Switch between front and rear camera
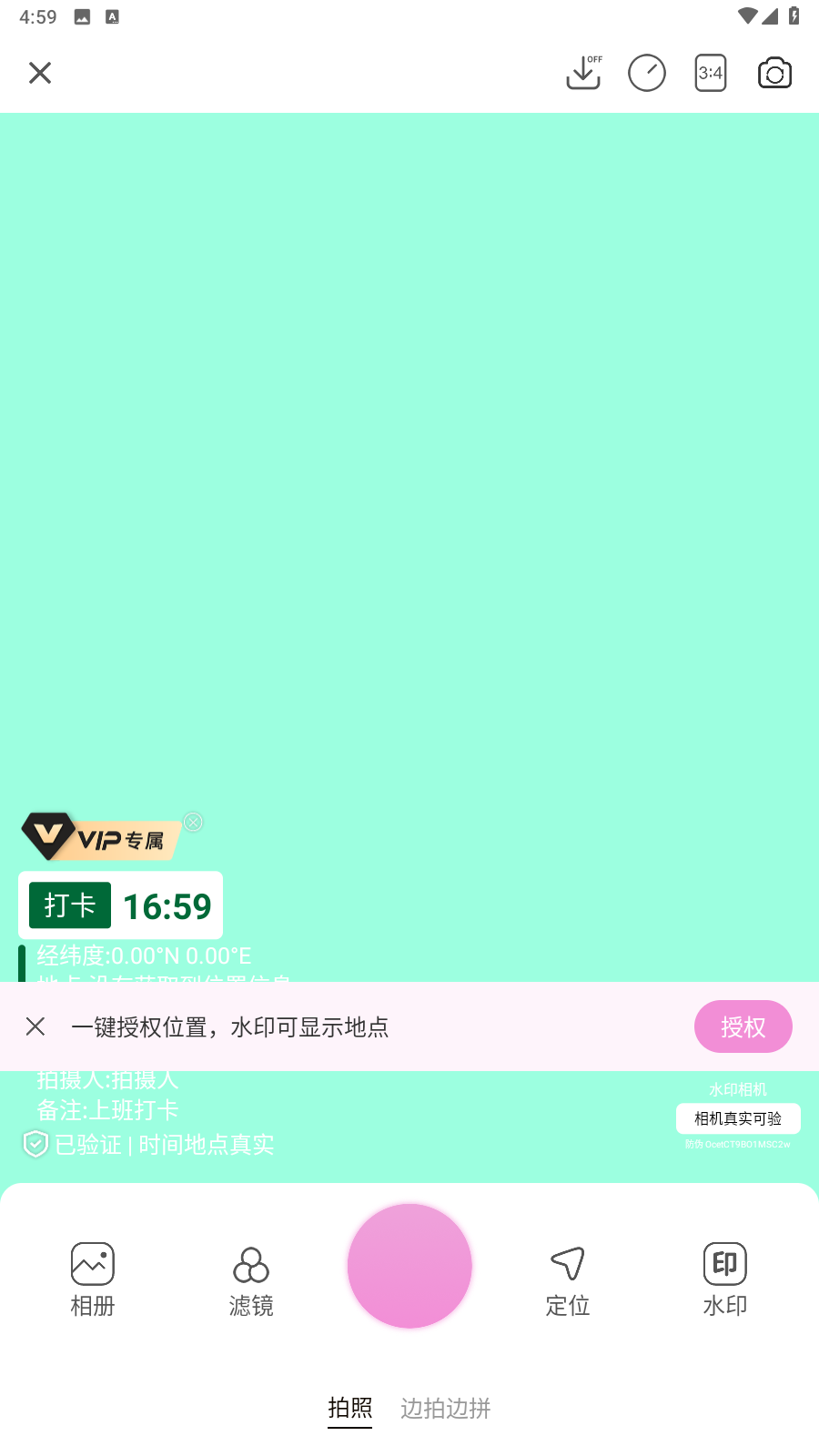The image size is (819, 1456). 774,72
